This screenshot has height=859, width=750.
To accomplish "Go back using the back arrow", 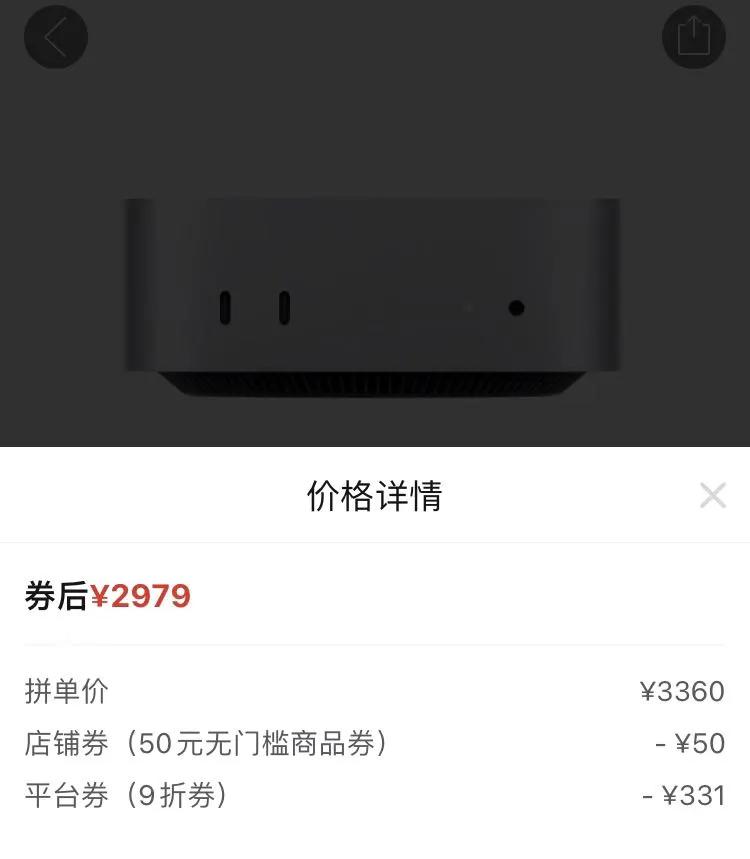I will pos(56,37).
